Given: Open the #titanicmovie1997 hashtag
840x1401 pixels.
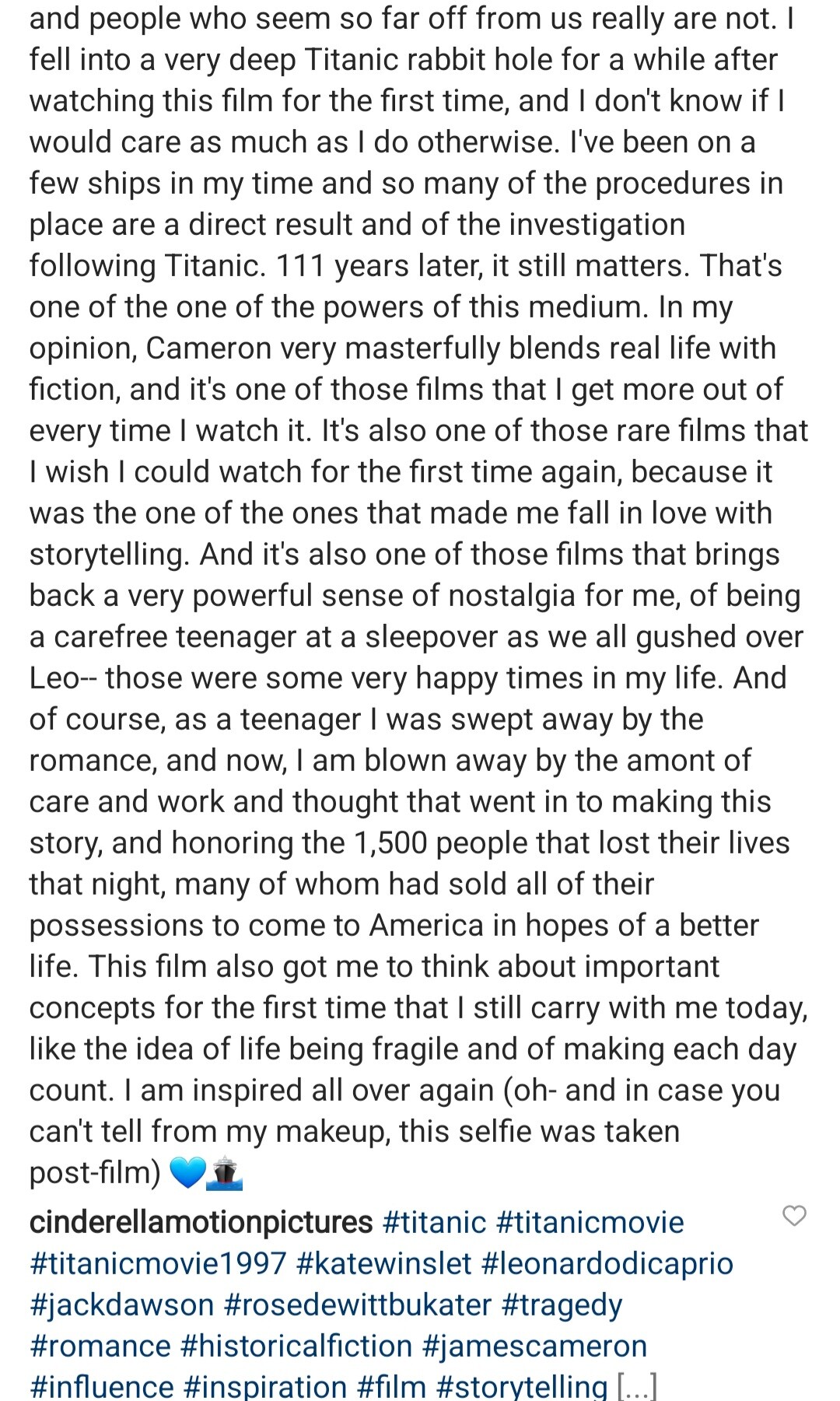Looking at the screenshot, I should tap(158, 1263).
